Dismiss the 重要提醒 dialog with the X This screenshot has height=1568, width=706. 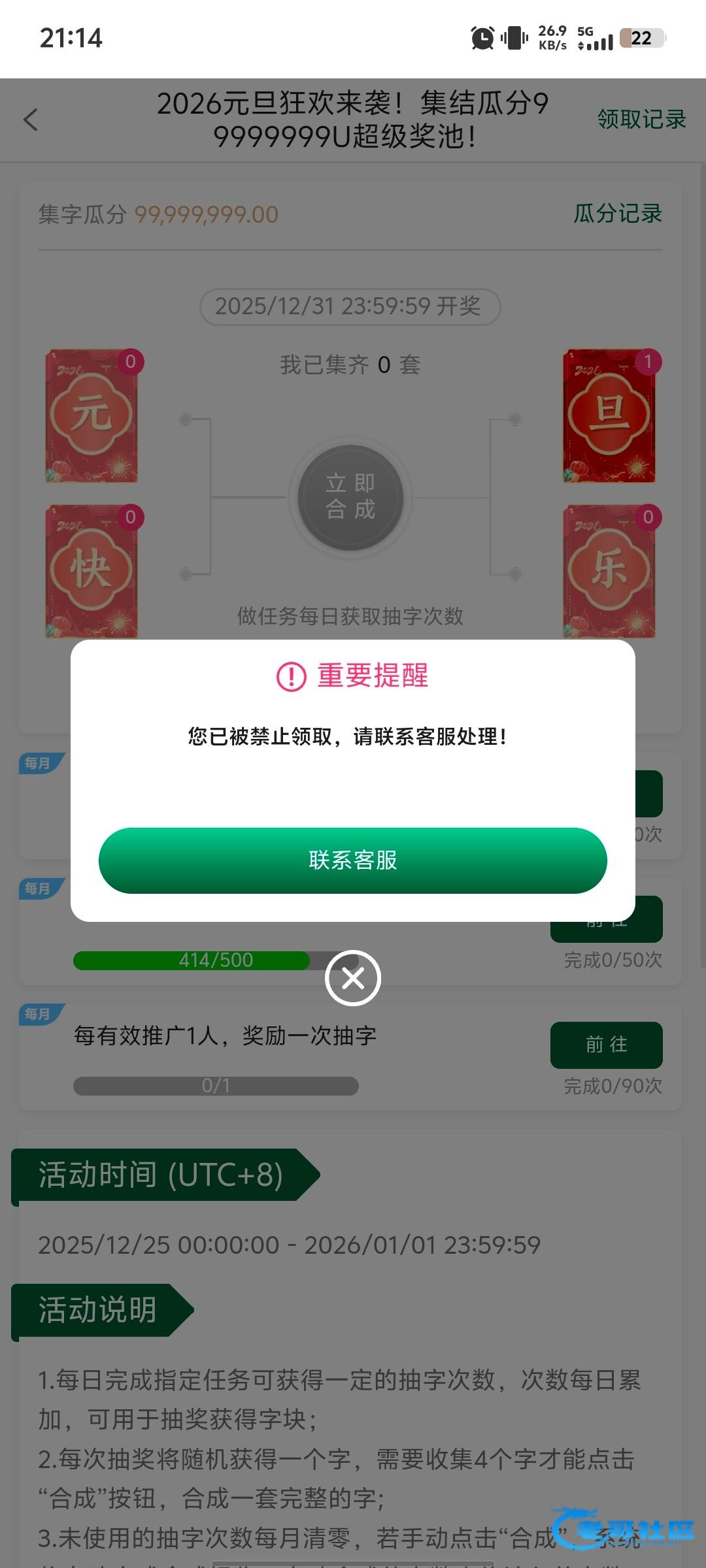click(352, 978)
